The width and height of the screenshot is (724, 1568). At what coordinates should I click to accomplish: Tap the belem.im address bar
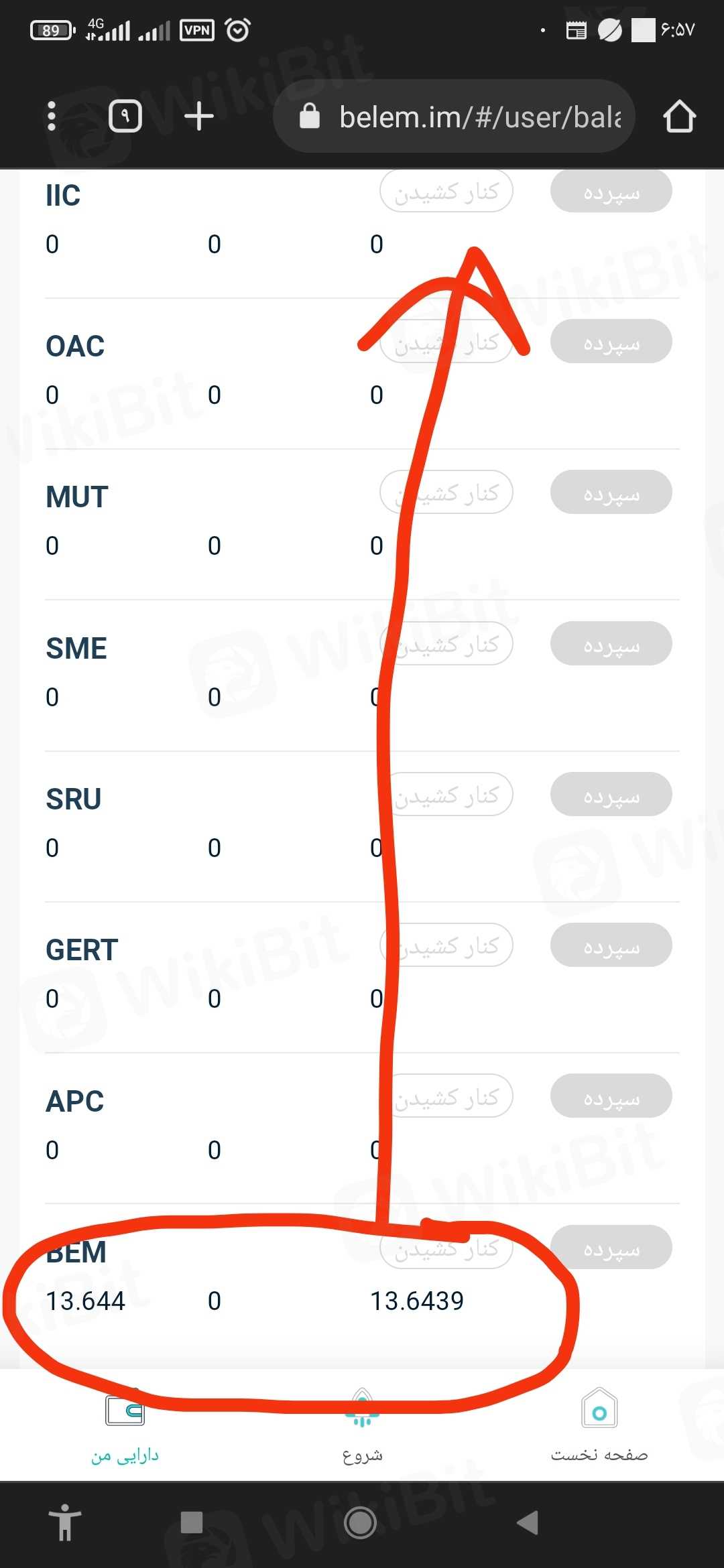point(463,117)
